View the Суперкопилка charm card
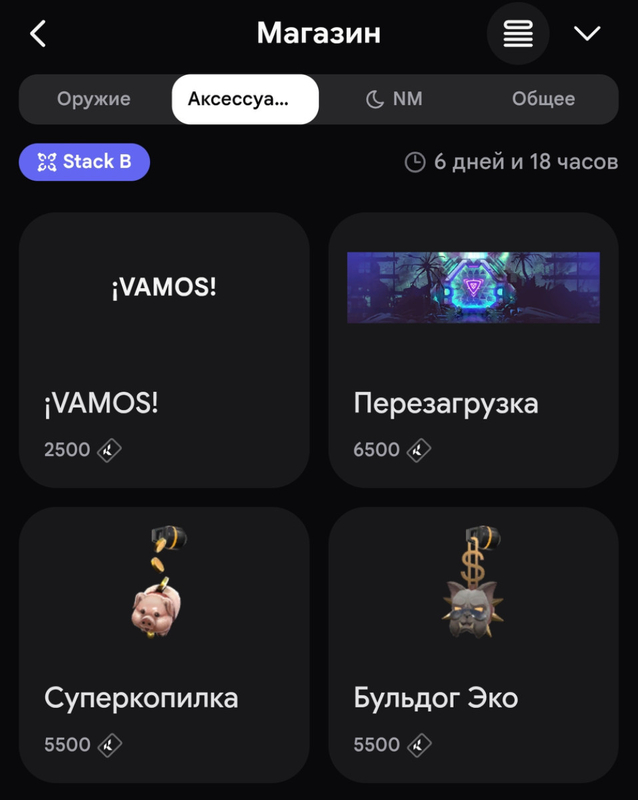 tap(164, 645)
